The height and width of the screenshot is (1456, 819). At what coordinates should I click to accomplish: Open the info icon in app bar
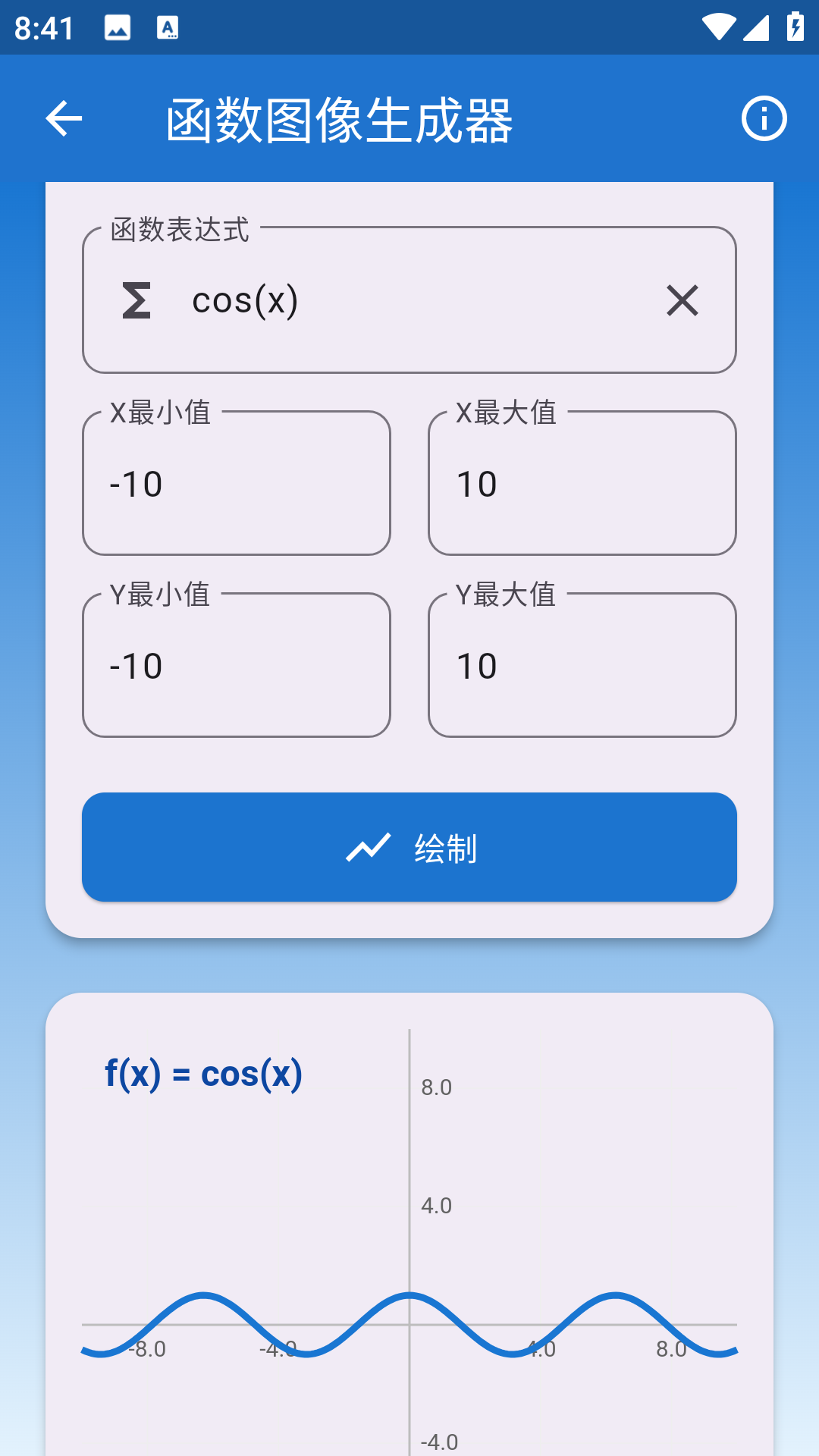click(764, 119)
